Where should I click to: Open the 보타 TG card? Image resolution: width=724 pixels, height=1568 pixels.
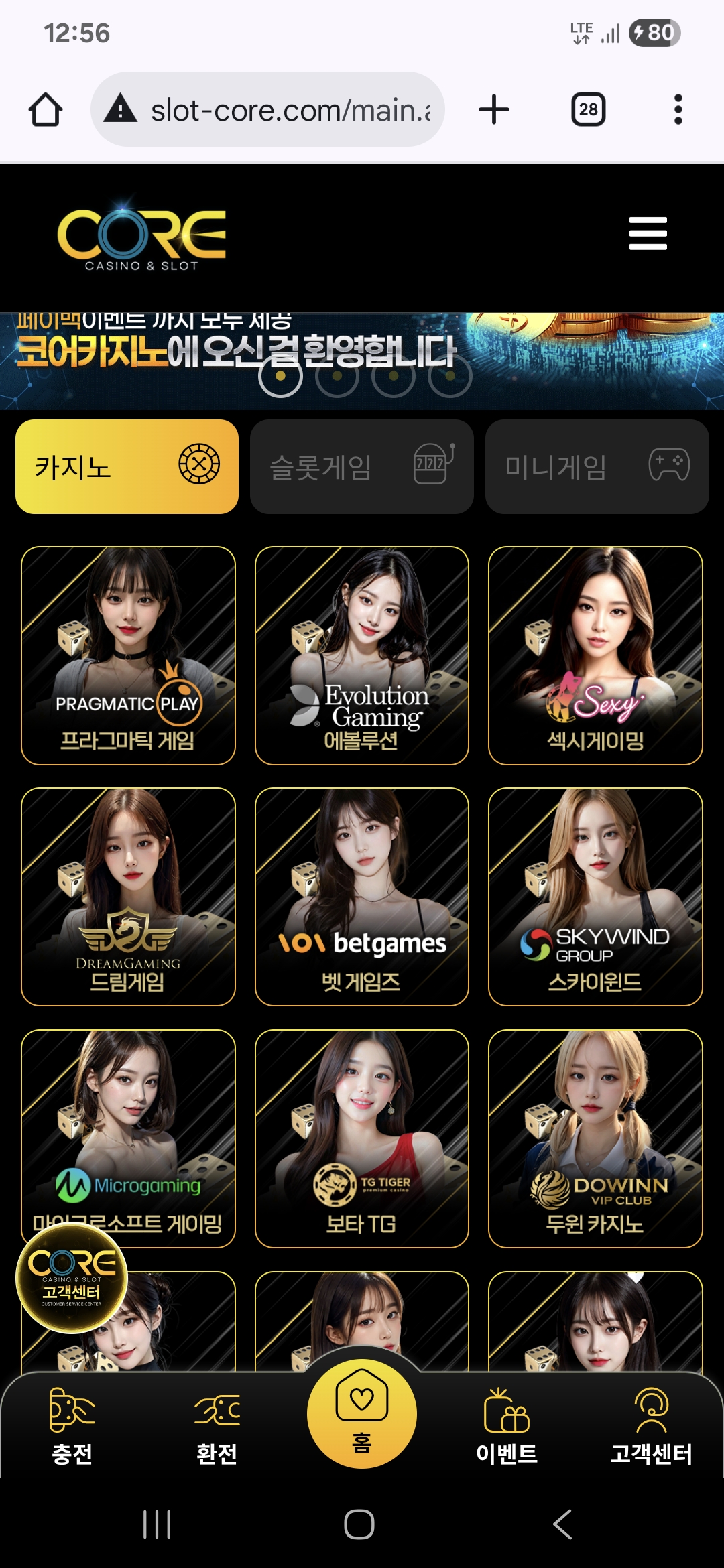point(361,1138)
